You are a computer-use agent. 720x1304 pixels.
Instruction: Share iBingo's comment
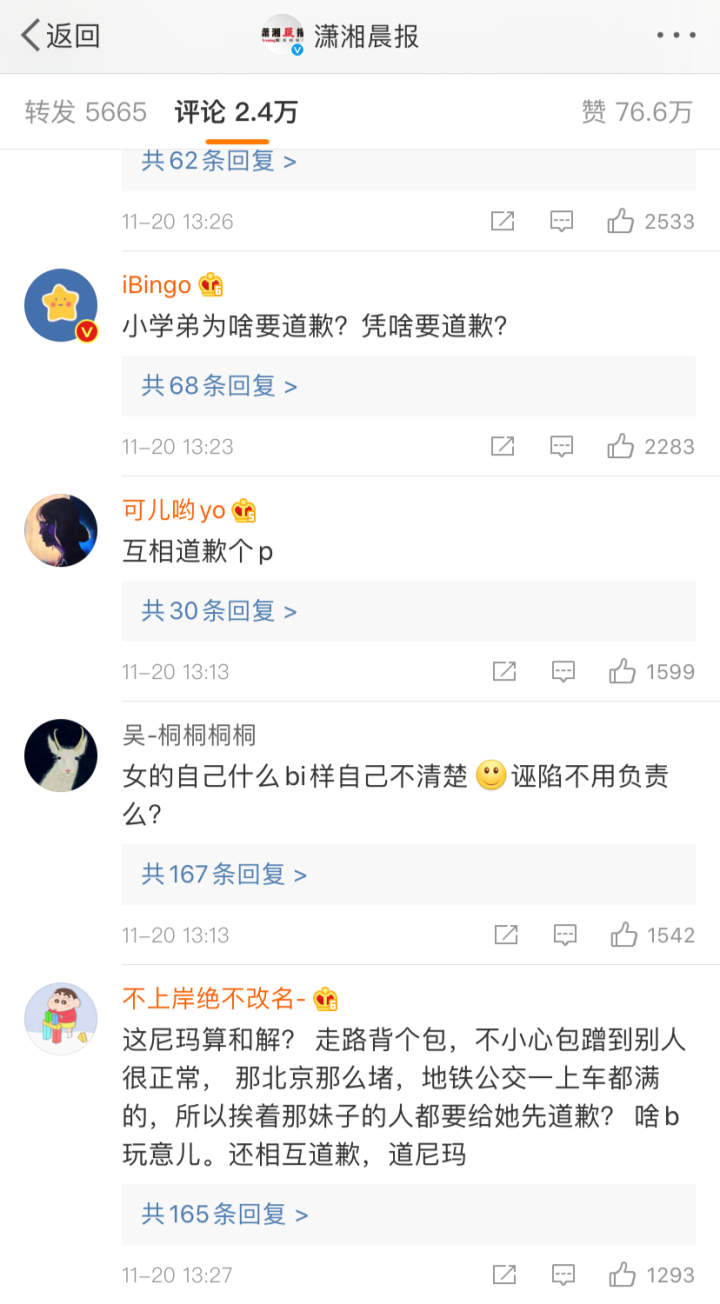pyautogui.click(x=503, y=446)
